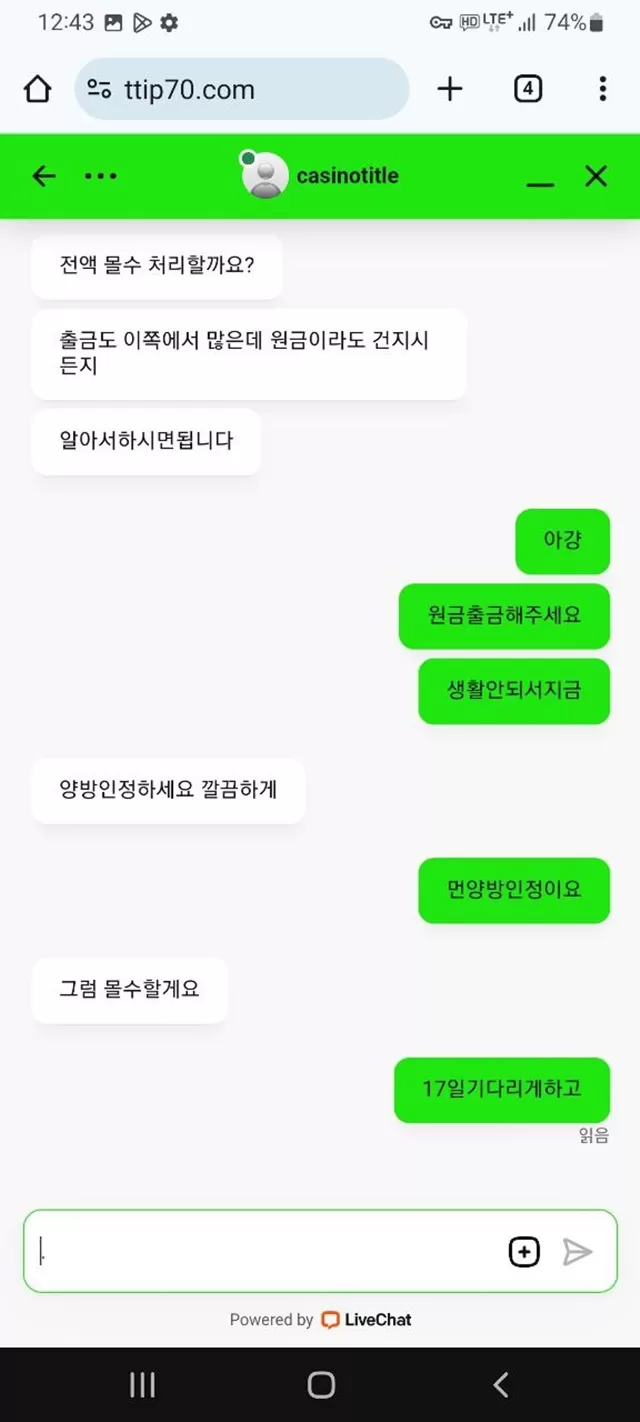Open recent apps from navigation bar

click(142, 1384)
